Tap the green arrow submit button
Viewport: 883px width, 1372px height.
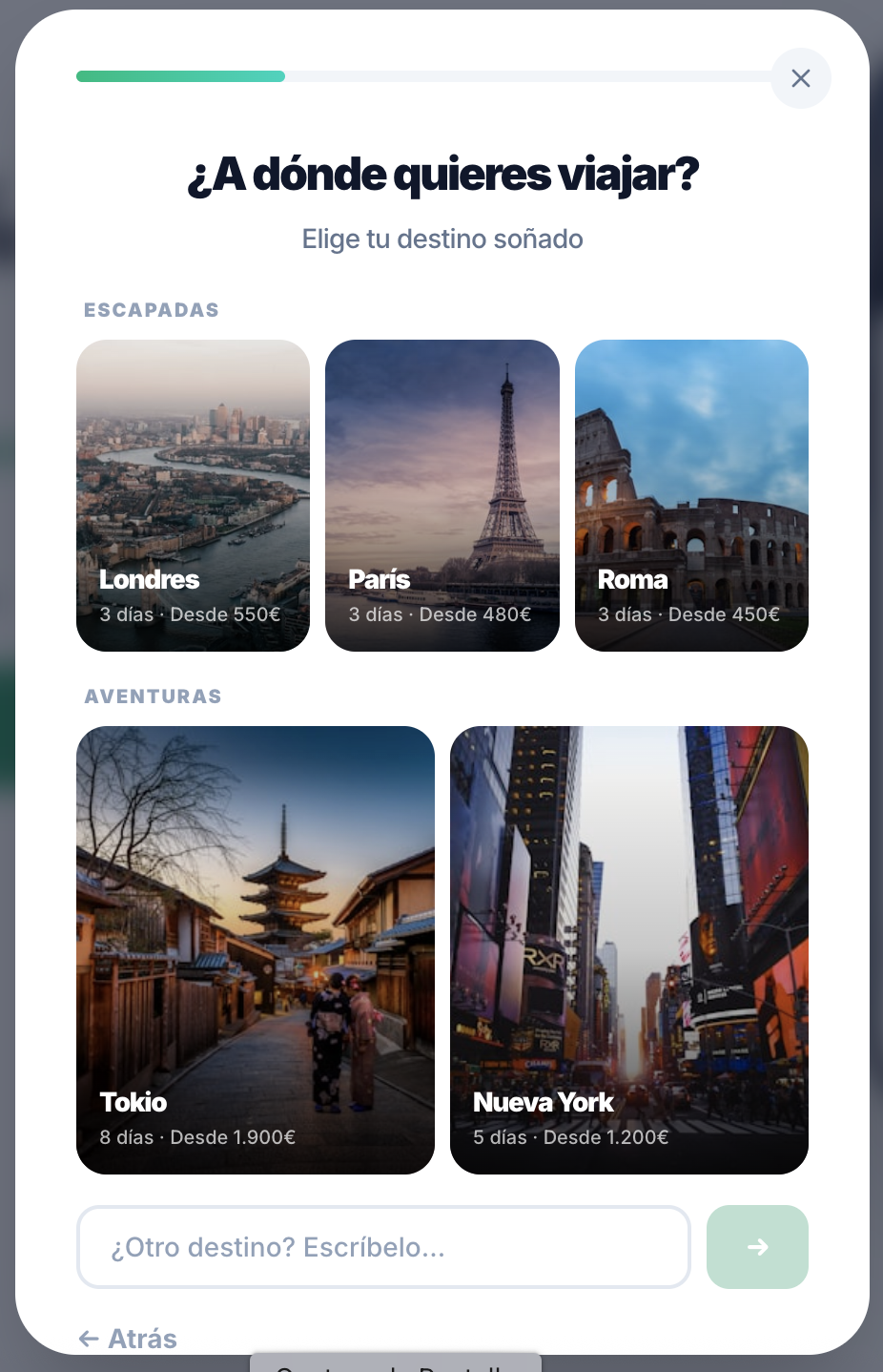point(757,1247)
